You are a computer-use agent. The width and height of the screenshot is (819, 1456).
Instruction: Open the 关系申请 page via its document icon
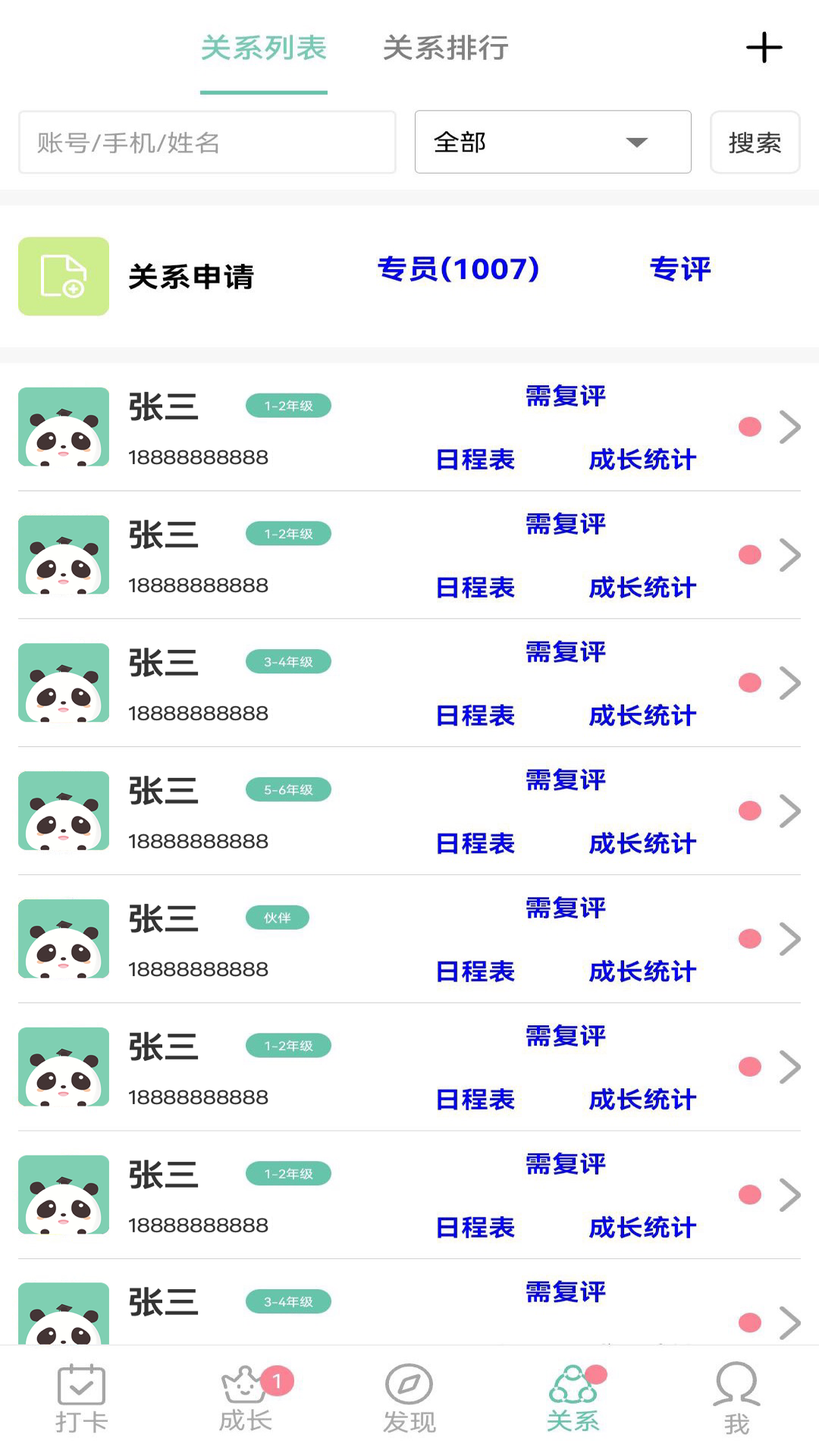click(x=64, y=276)
